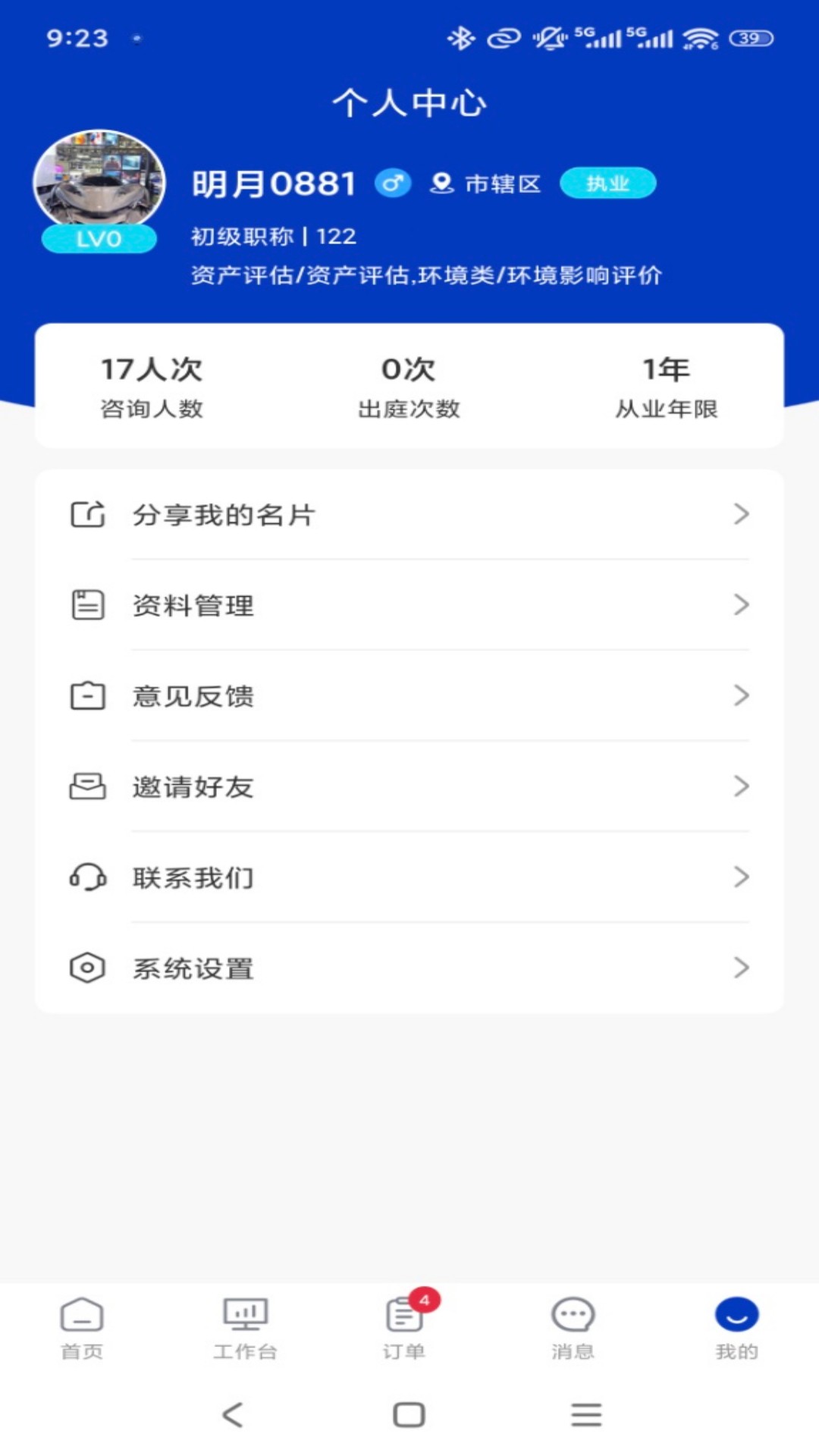Open the settings gear icon beside 系统设置
This screenshot has width=819, height=1456.
coord(86,968)
